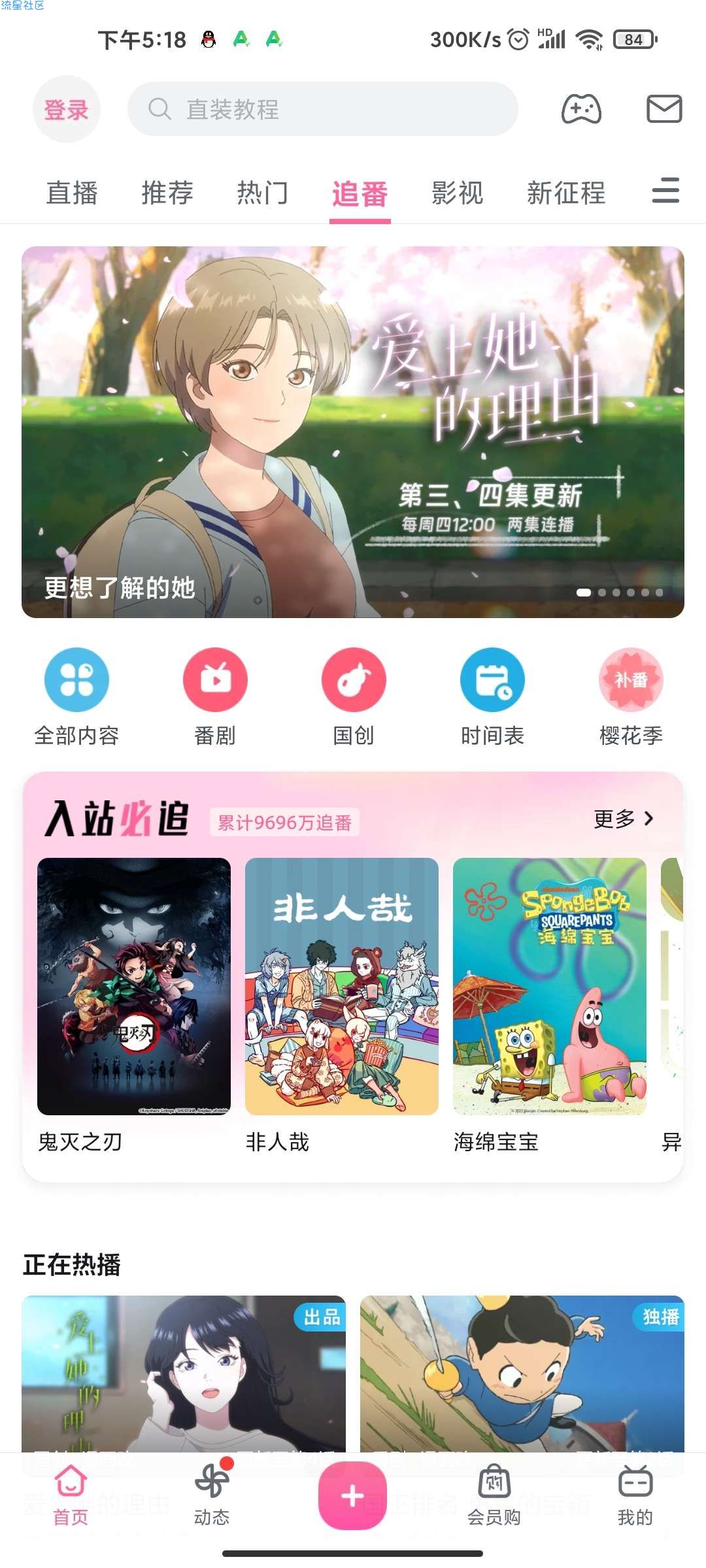Open the 新征程 tab

coord(566,193)
